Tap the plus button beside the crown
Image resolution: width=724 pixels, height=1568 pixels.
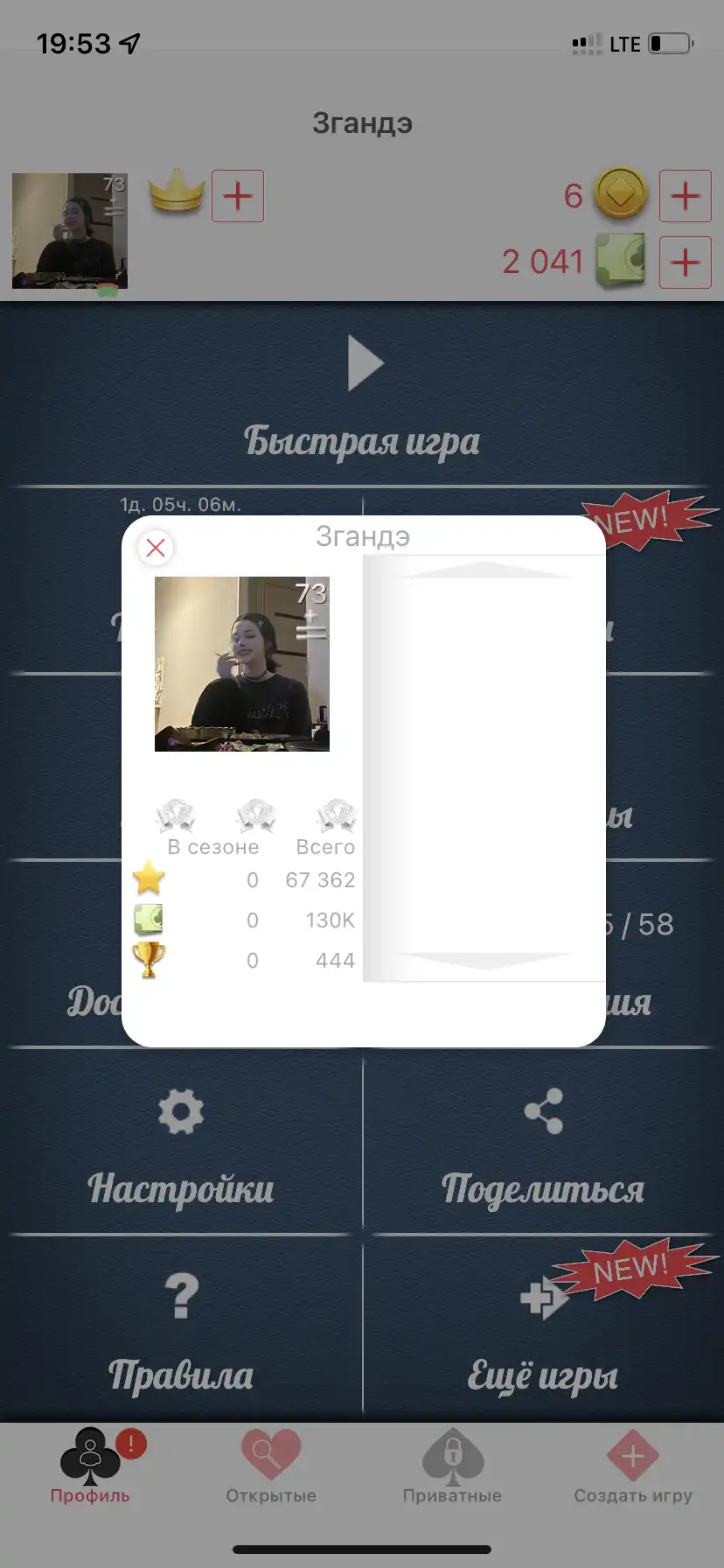point(238,196)
